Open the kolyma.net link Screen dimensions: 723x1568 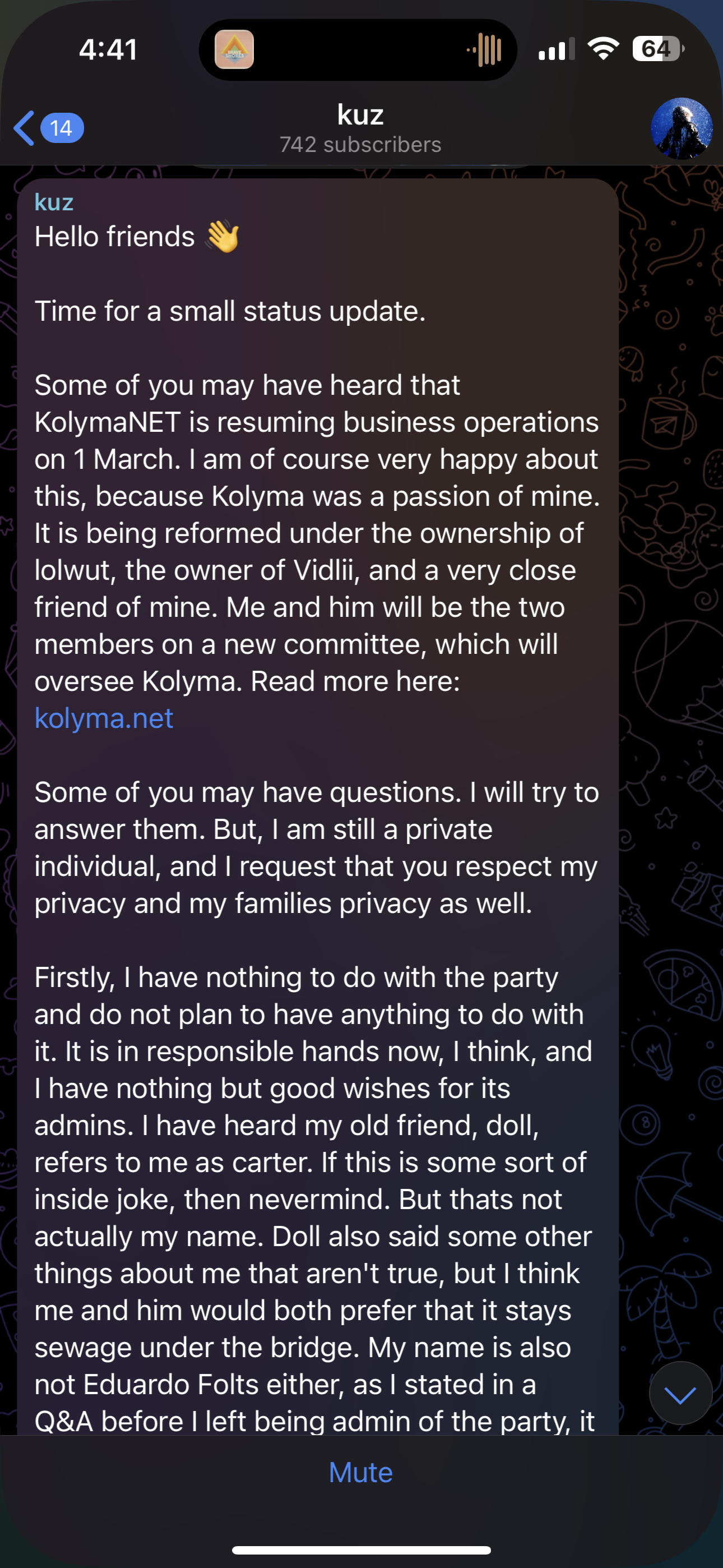click(104, 718)
